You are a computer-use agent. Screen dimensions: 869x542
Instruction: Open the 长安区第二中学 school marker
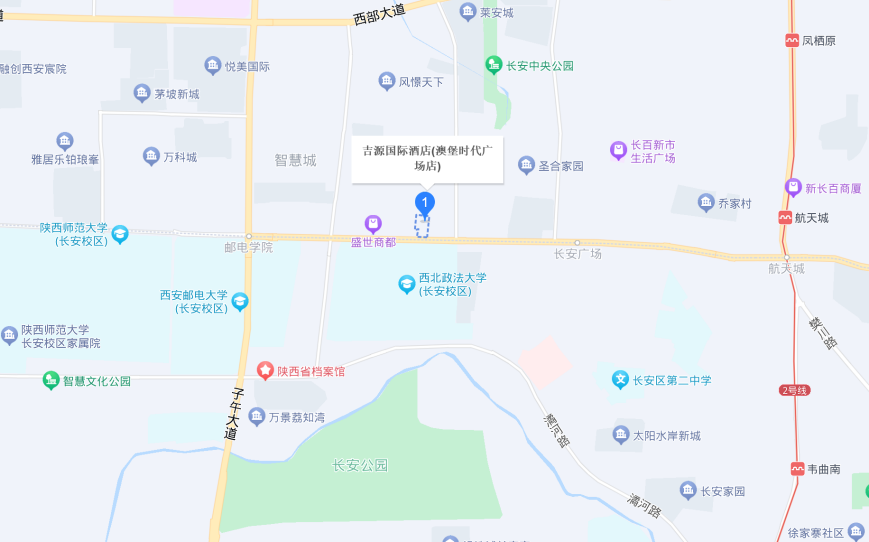coord(621,380)
